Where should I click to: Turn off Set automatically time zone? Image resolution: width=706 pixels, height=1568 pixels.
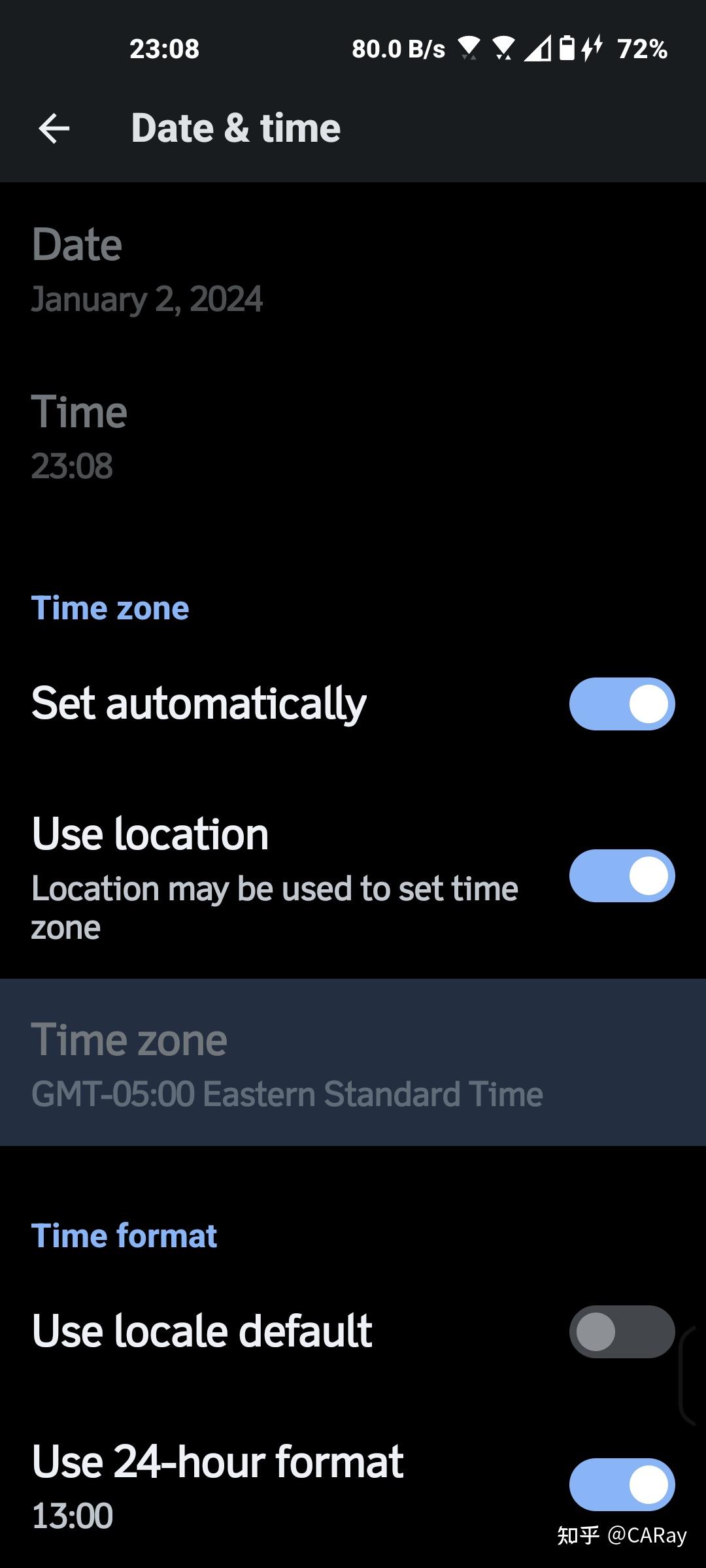622,704
